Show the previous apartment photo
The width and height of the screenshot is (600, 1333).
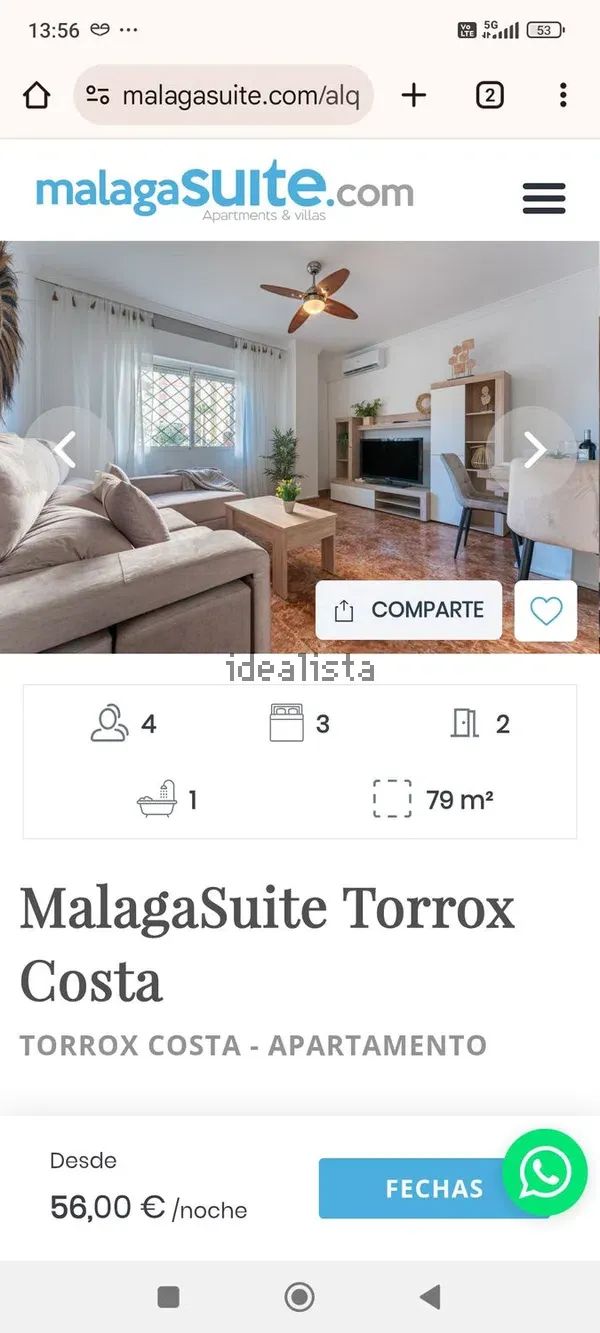[x=65, y=450]
